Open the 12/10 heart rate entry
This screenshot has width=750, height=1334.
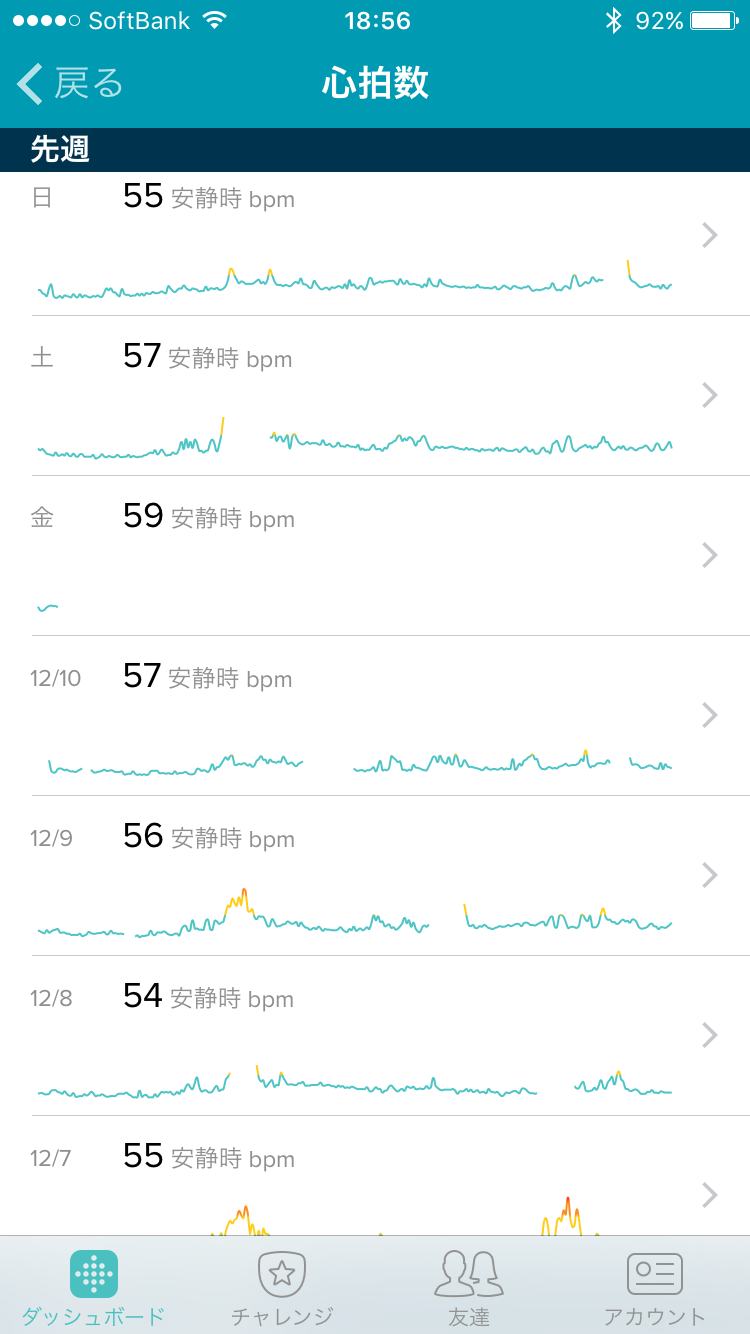point(375,716)
